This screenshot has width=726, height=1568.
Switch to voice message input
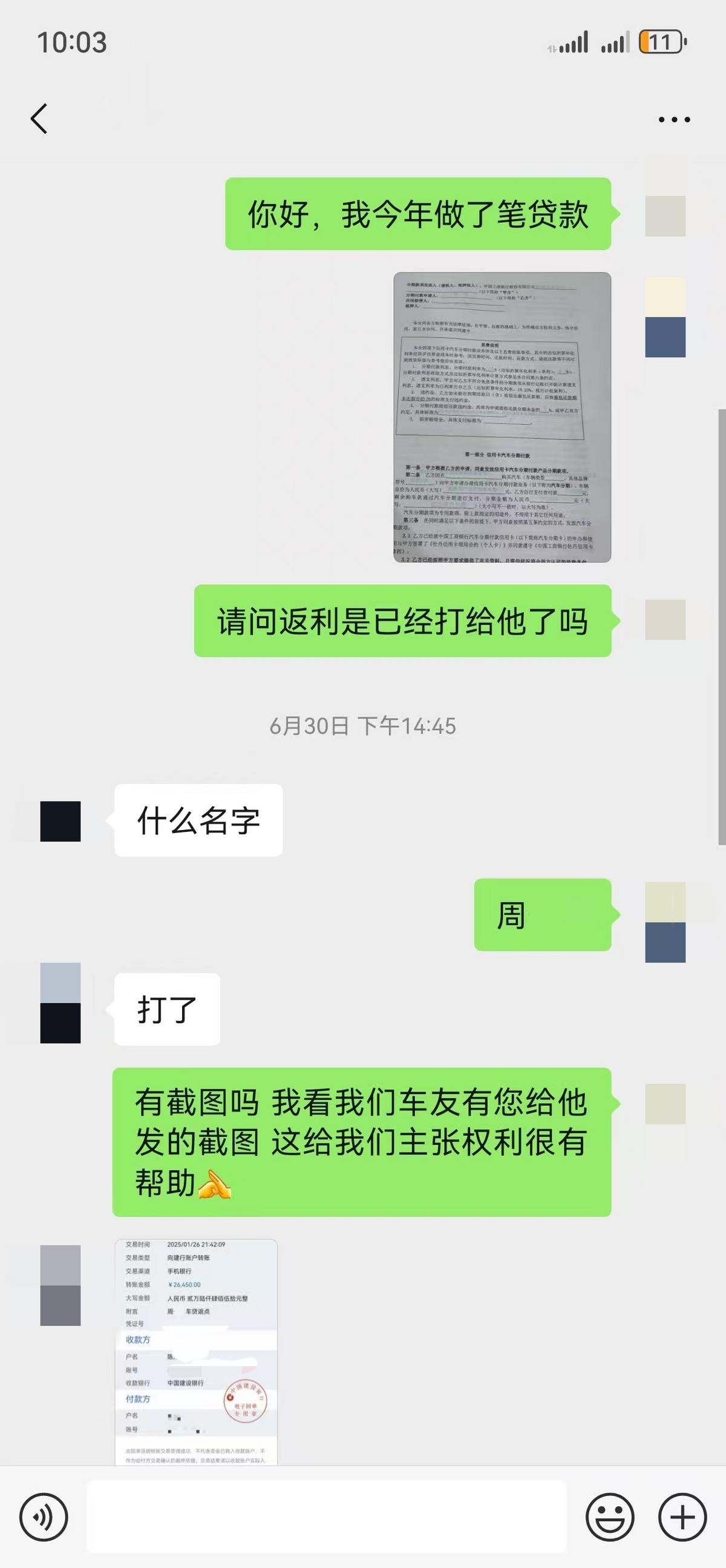click(43, 1517)
